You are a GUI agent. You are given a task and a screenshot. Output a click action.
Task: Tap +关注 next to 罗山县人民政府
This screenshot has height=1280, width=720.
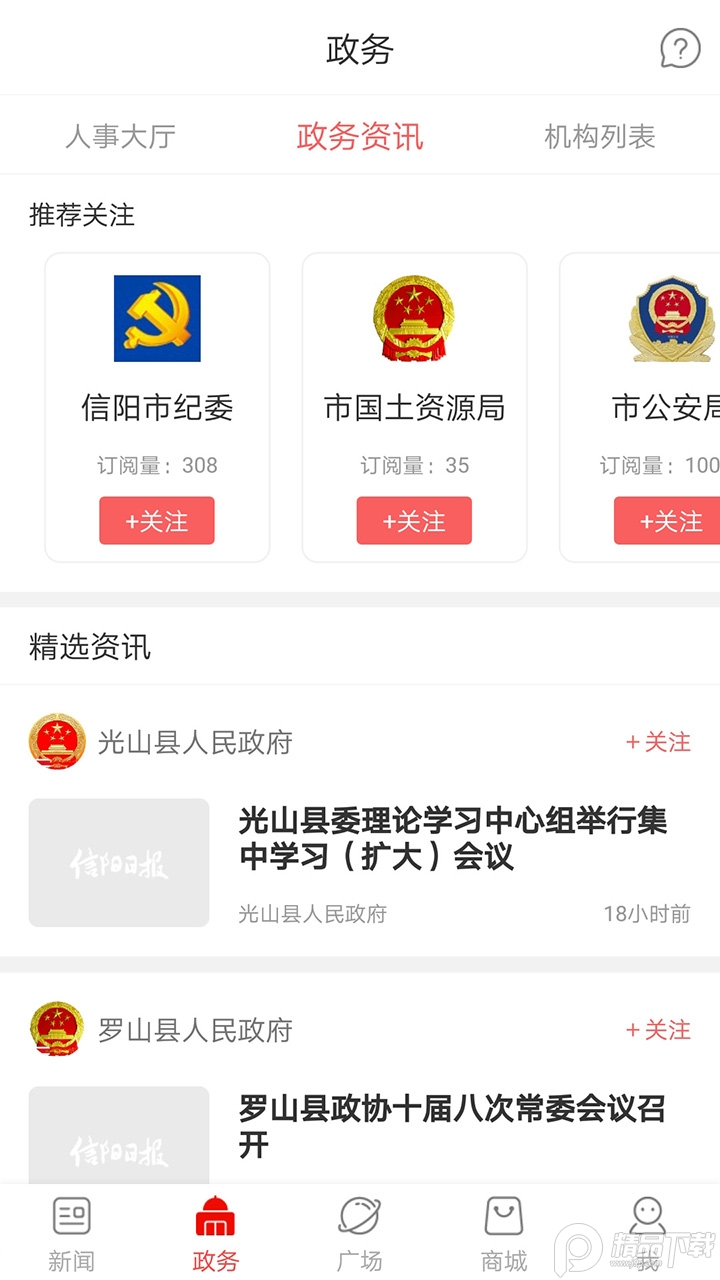[x=658, y=1030]
